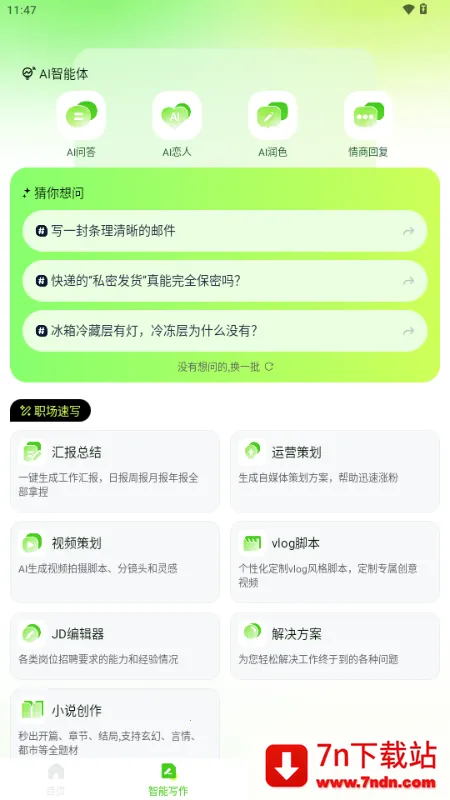Open the 解决方案 card

pyautogui.click(x=335, y=646)
